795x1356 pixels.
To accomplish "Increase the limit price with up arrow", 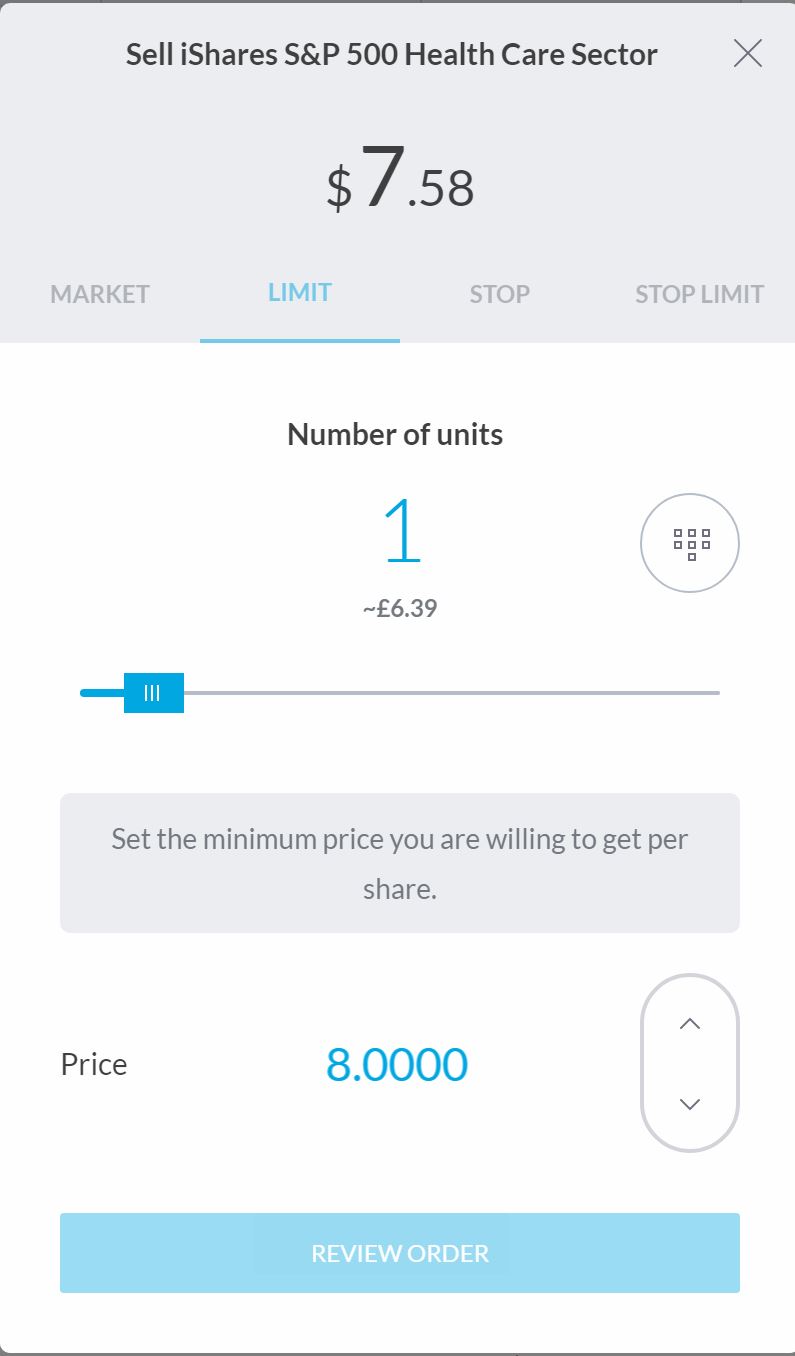I will pos(690,1024).
